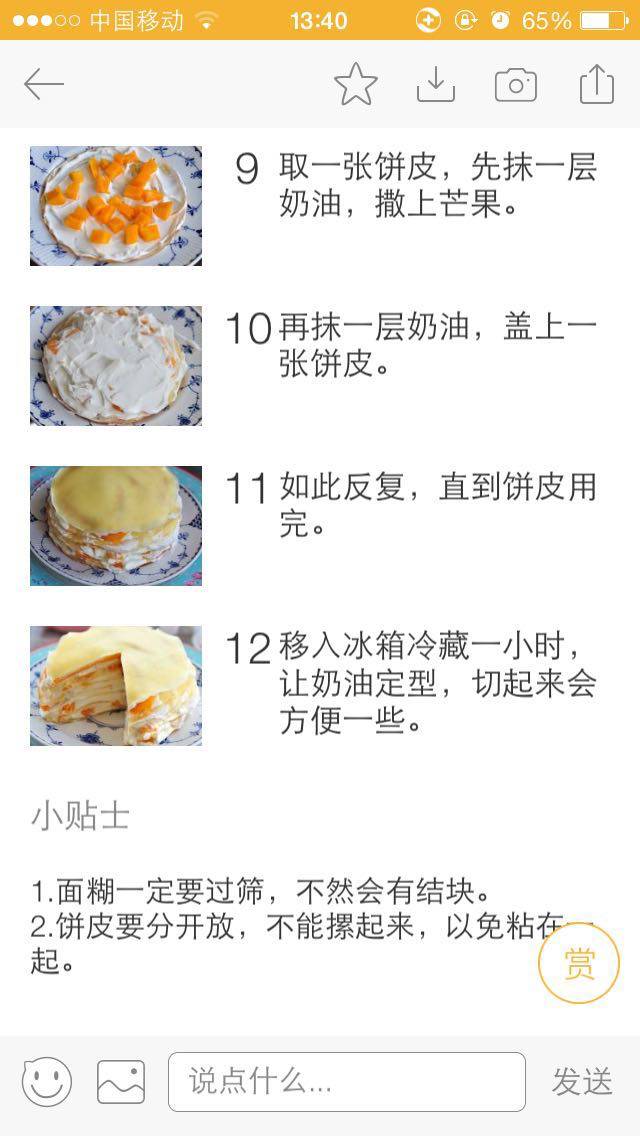
Task: Send the comment with 发送
Action: pyautogui.click(x=582, y=1082)
